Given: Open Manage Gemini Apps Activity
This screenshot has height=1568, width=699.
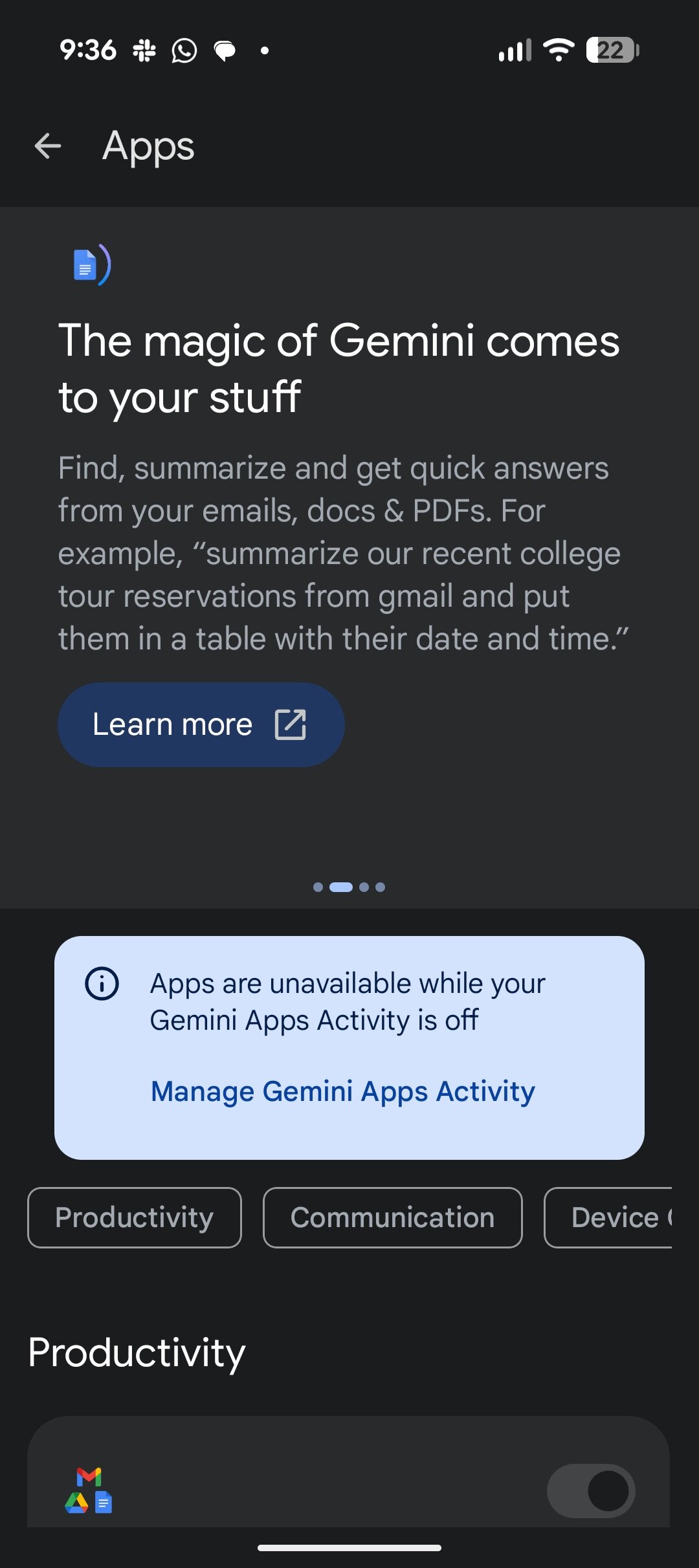Looking at the screenshot, I should coord(342,1091).
